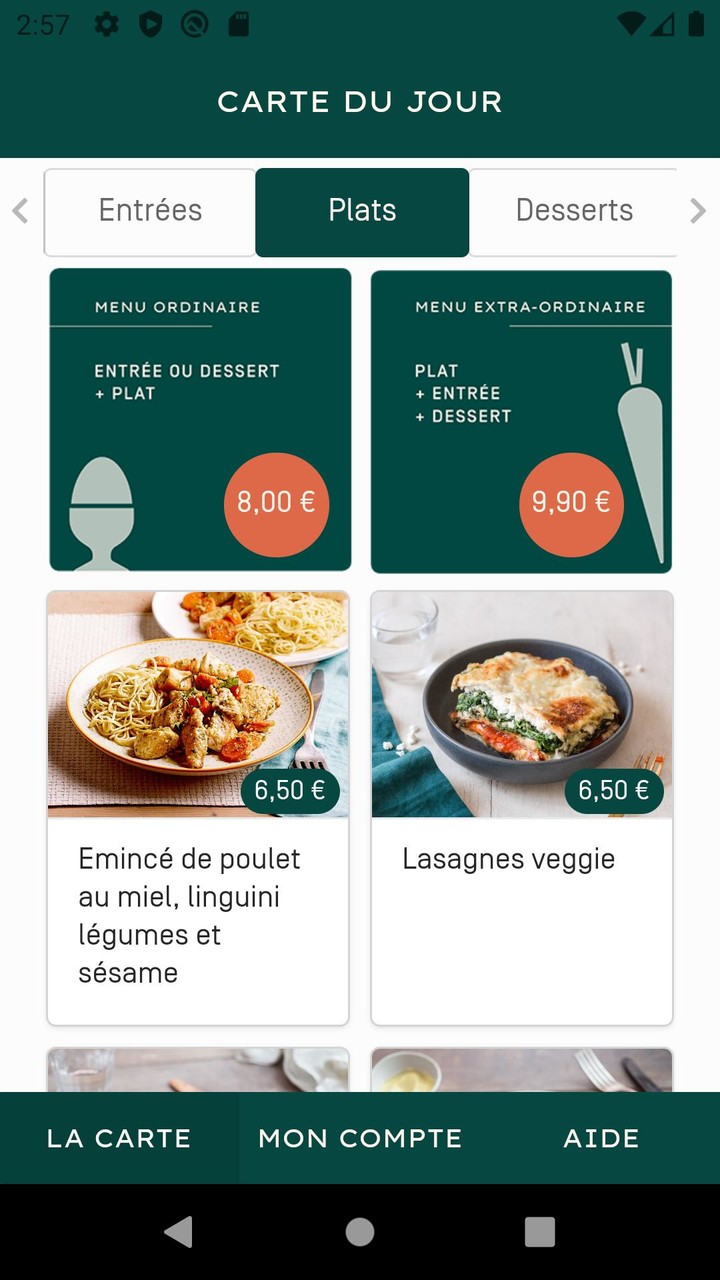This screenshot has width=720, height=1280.
Task: Tap the egg cup icon on Menu Ordinaire
Action: 101,510
